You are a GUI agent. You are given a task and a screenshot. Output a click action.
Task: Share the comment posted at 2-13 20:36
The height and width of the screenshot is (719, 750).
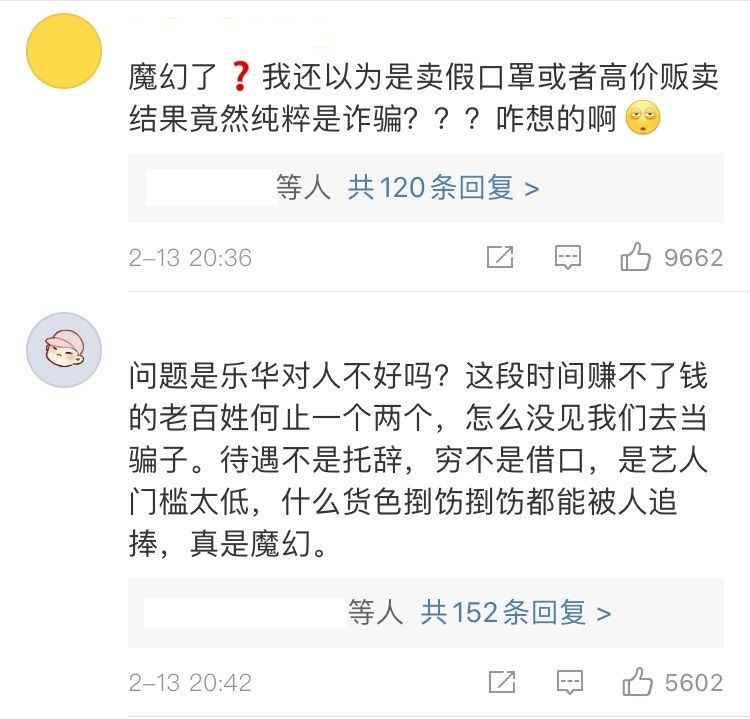500,258
